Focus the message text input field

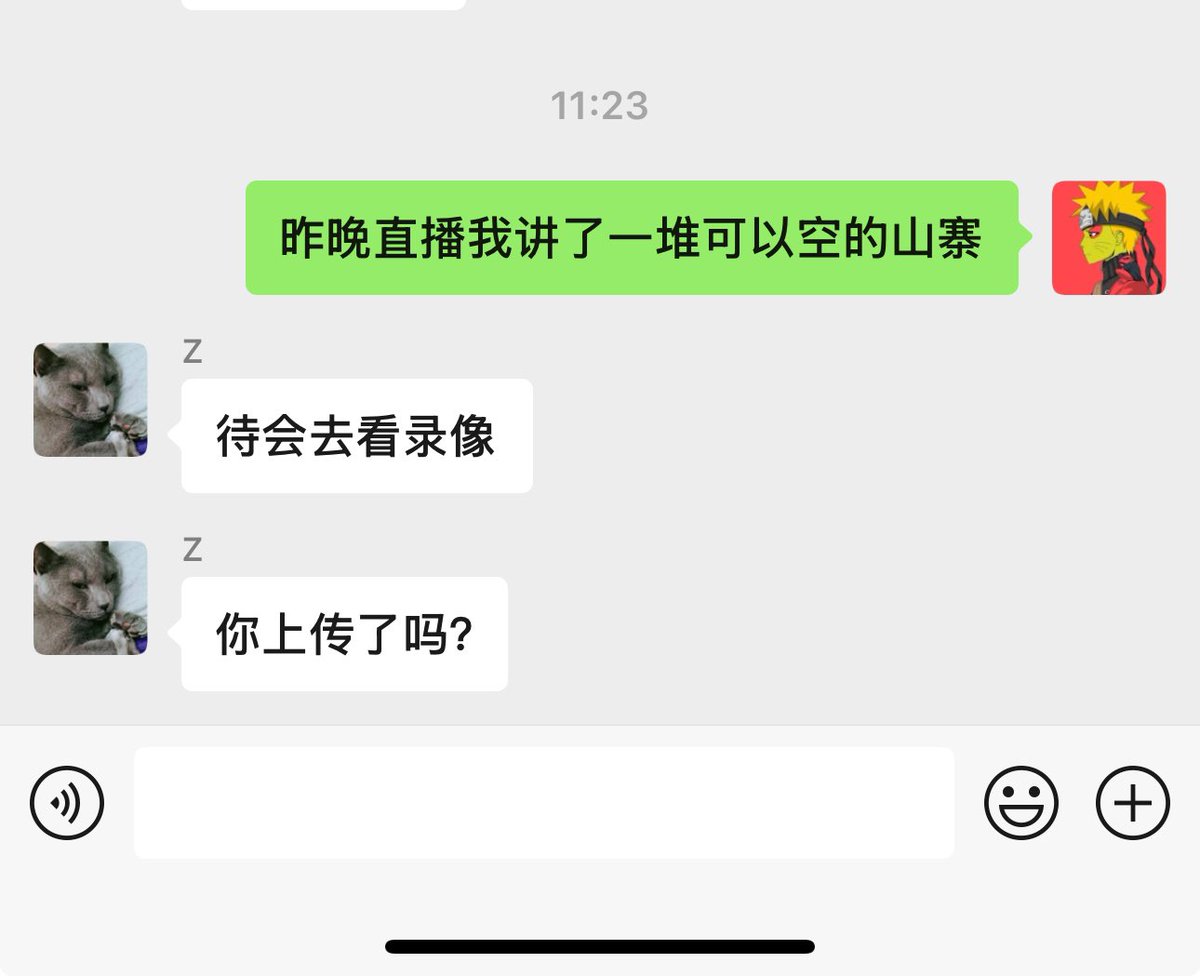point(544,802)
